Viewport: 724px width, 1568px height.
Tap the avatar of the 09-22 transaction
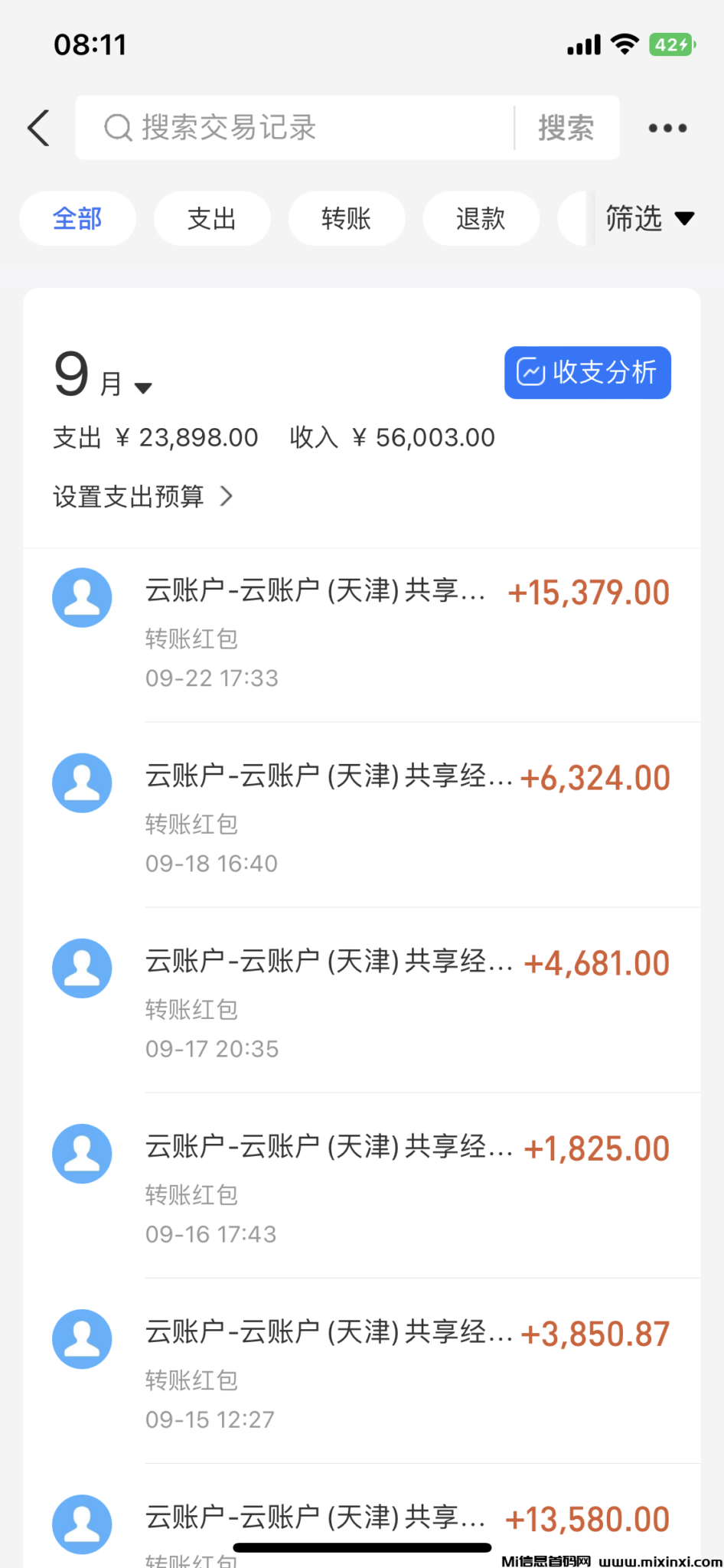pos(82,598)
